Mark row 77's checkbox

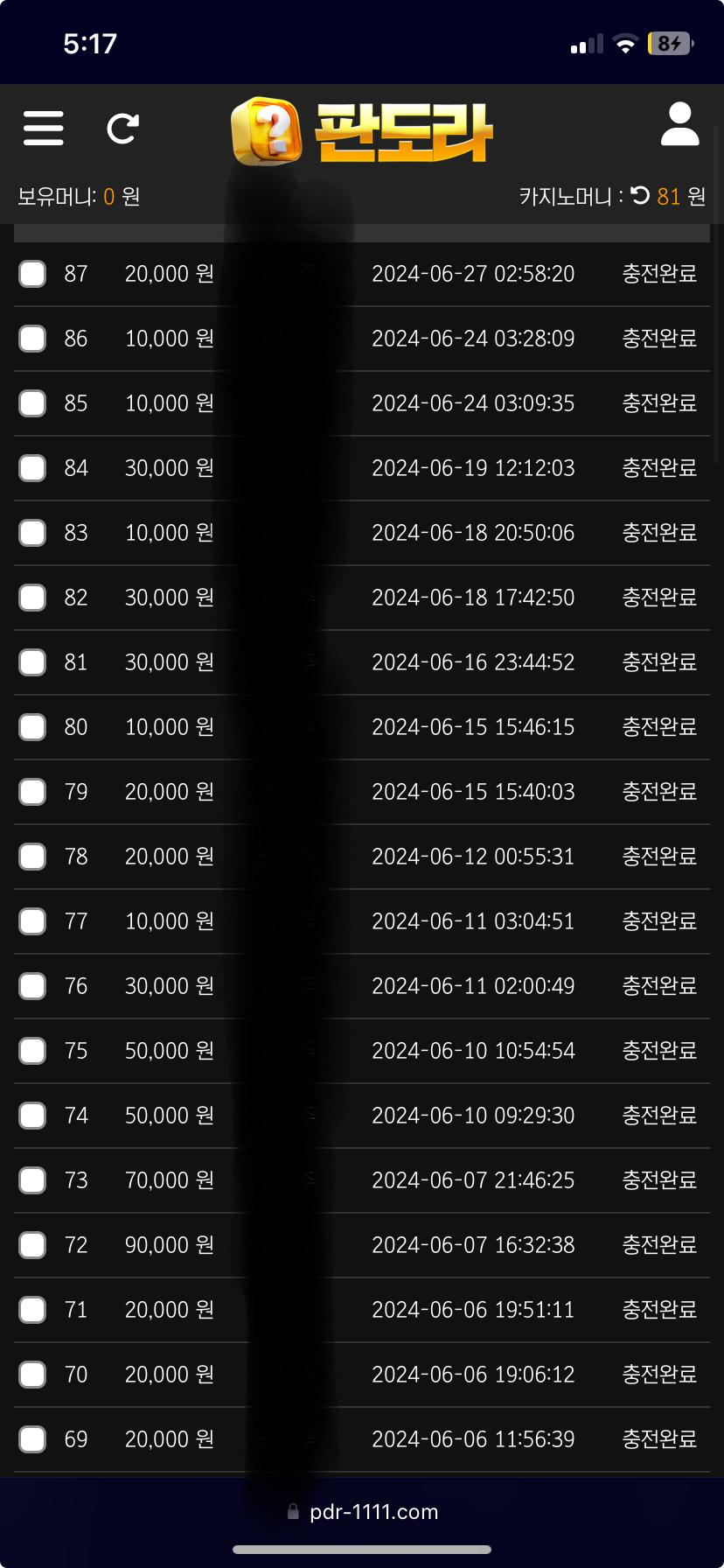(32, 921)
